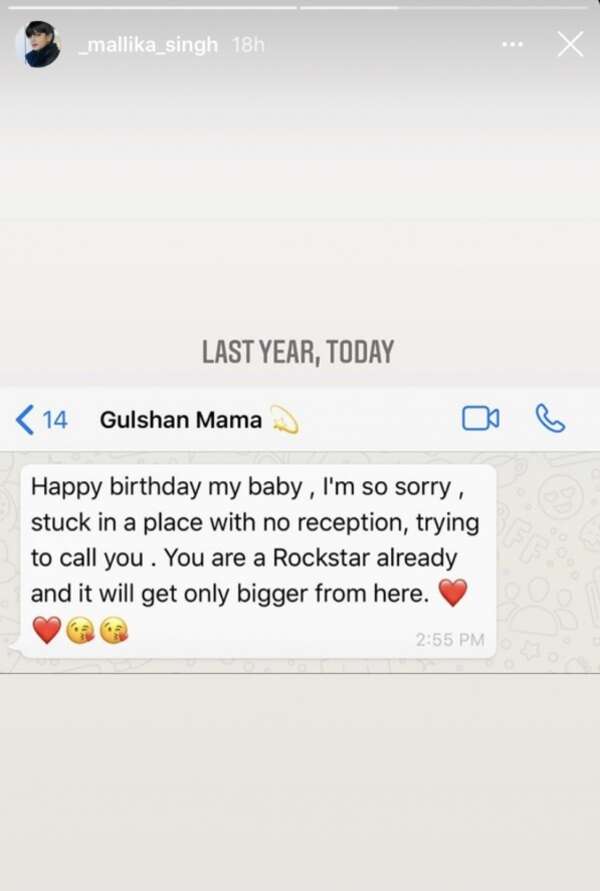Open the story overflow menu
Viewport: 600px width, 891px height.
[x=512, y=45]
